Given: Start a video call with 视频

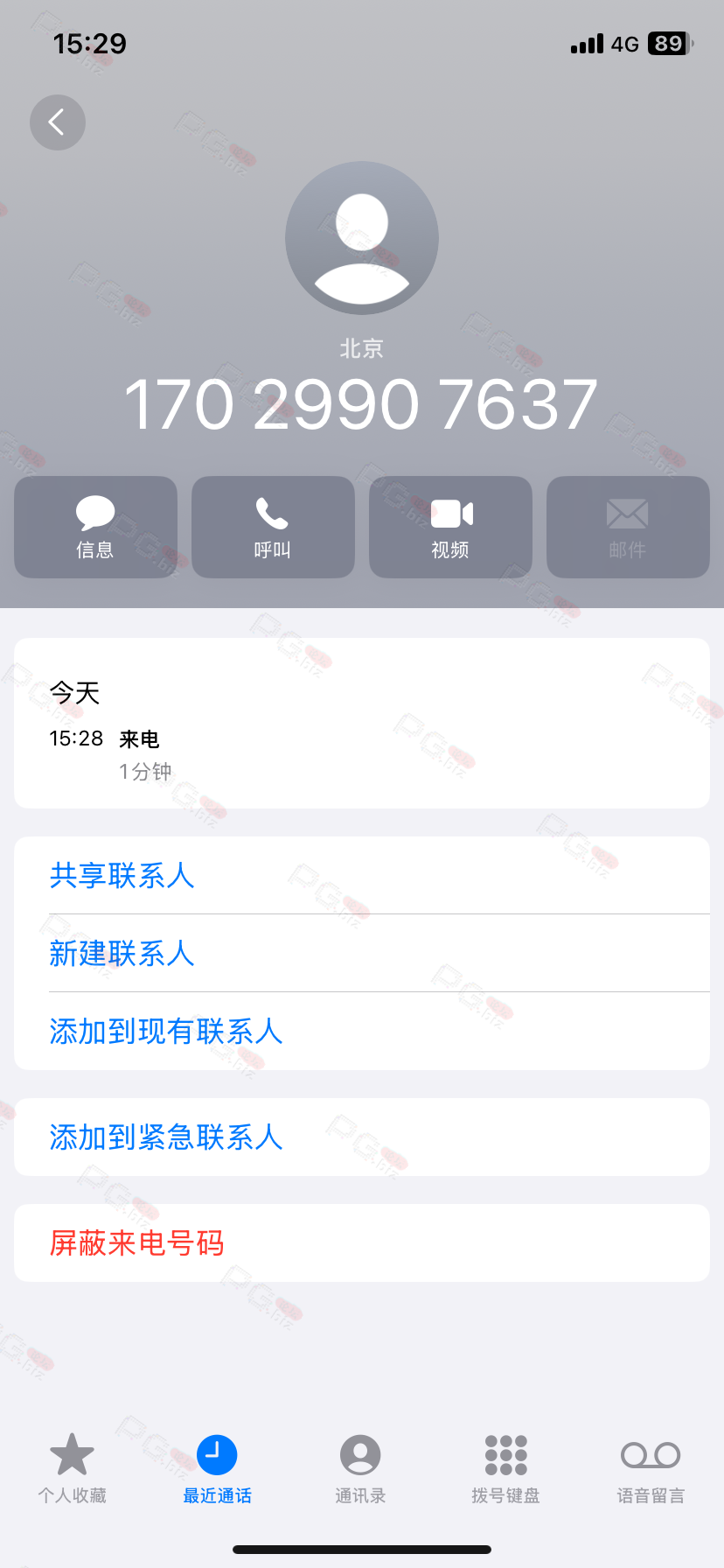Looking at the screenshot, I should (x=450, y=527).
